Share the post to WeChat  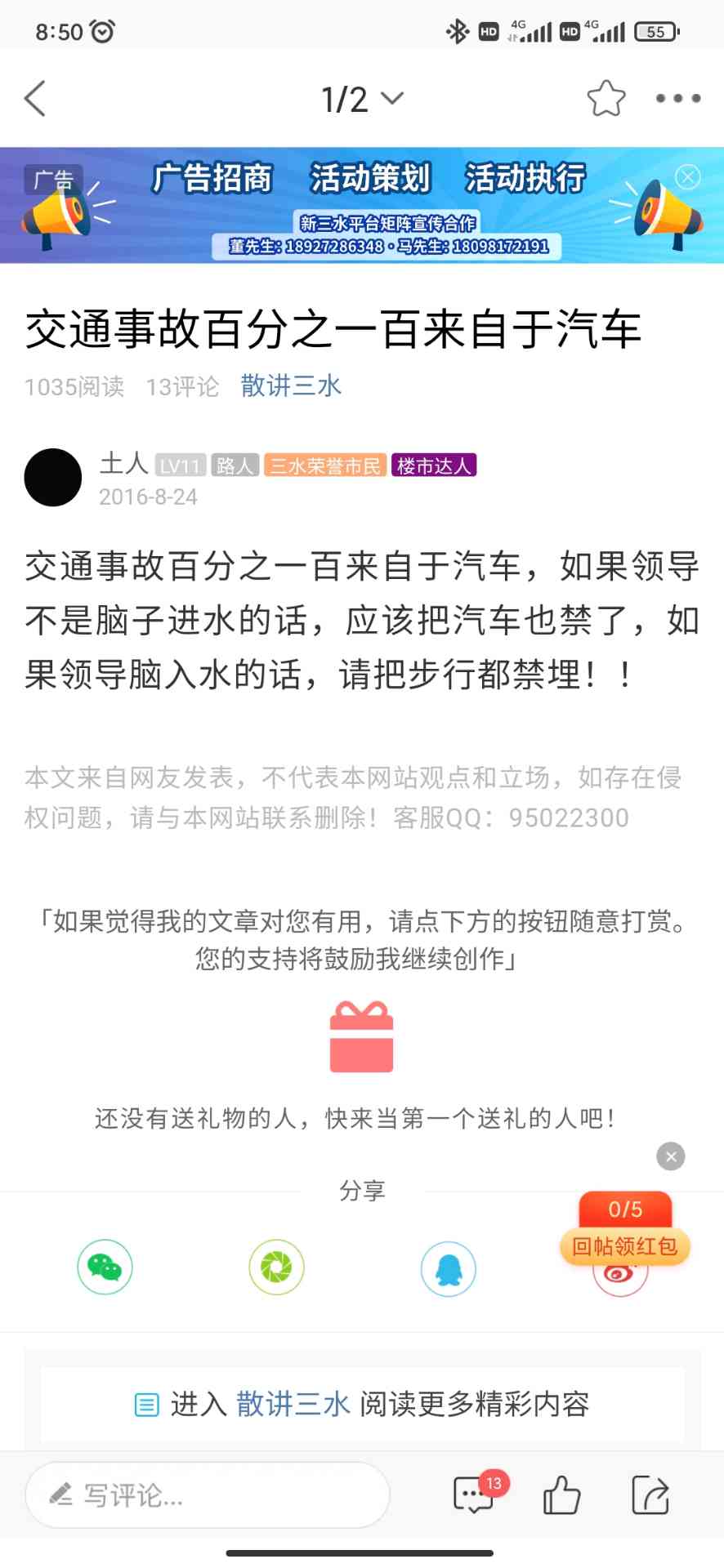105,1267
